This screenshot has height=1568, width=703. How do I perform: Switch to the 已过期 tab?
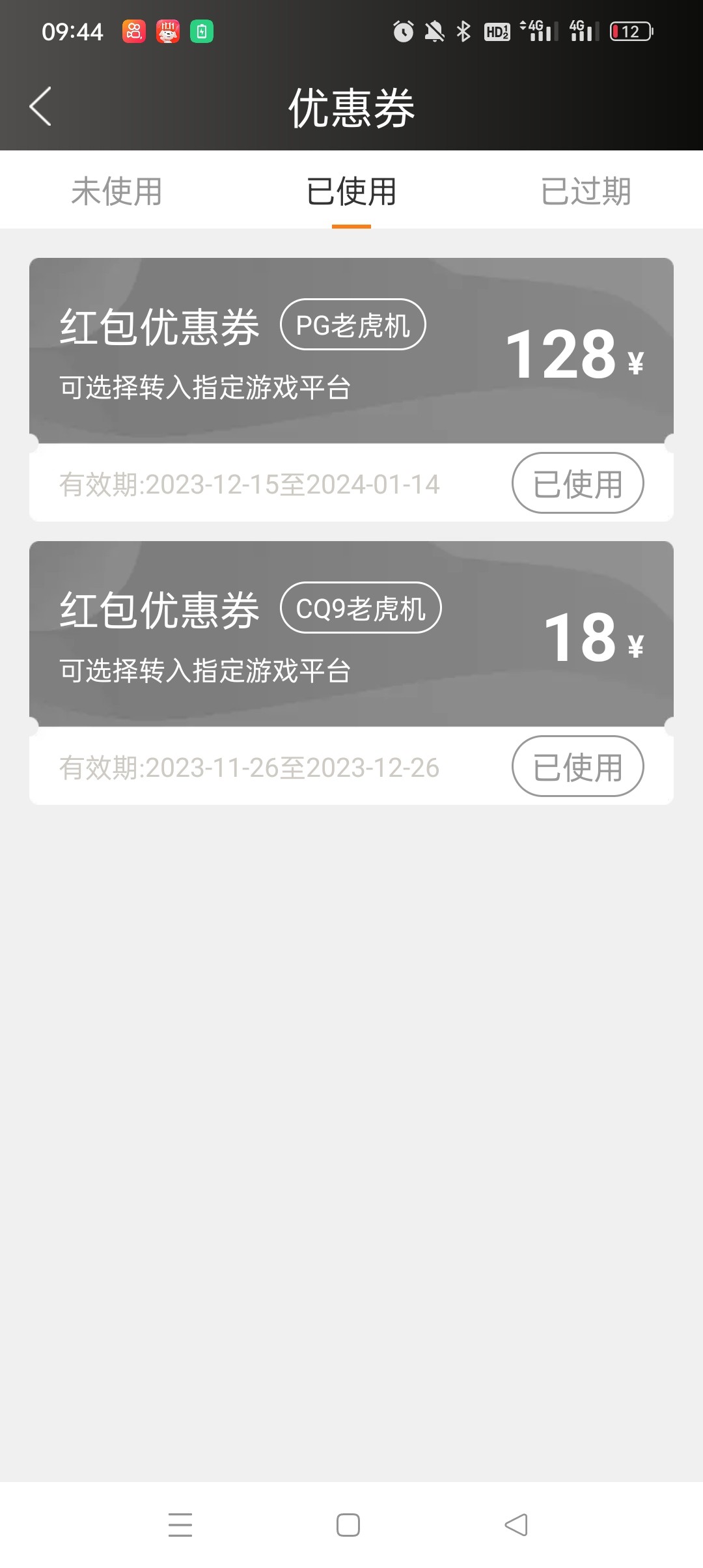point(585,191)
